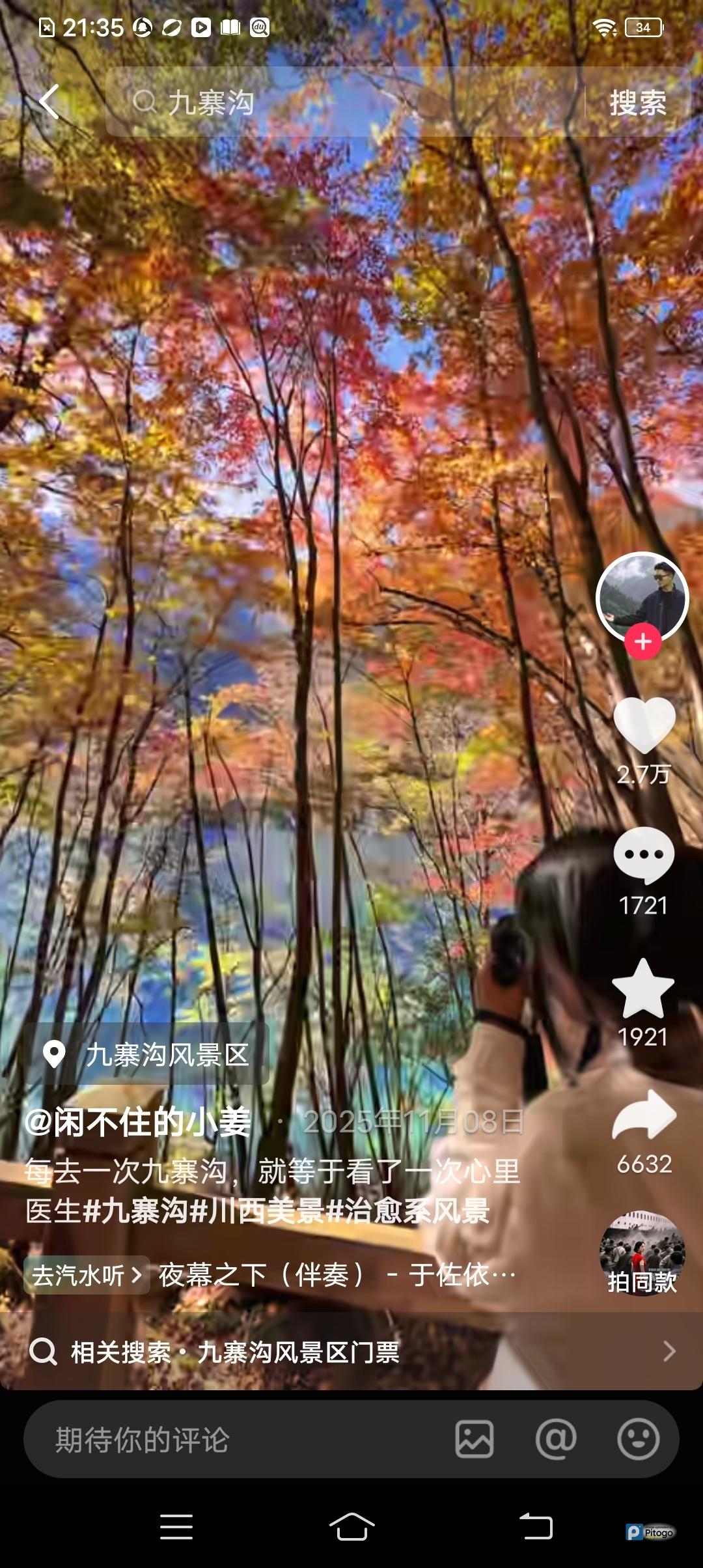703x1568 pixels.
Task: Go to the system home screen
Action: pyautogui.click(x=351, y=1527)
